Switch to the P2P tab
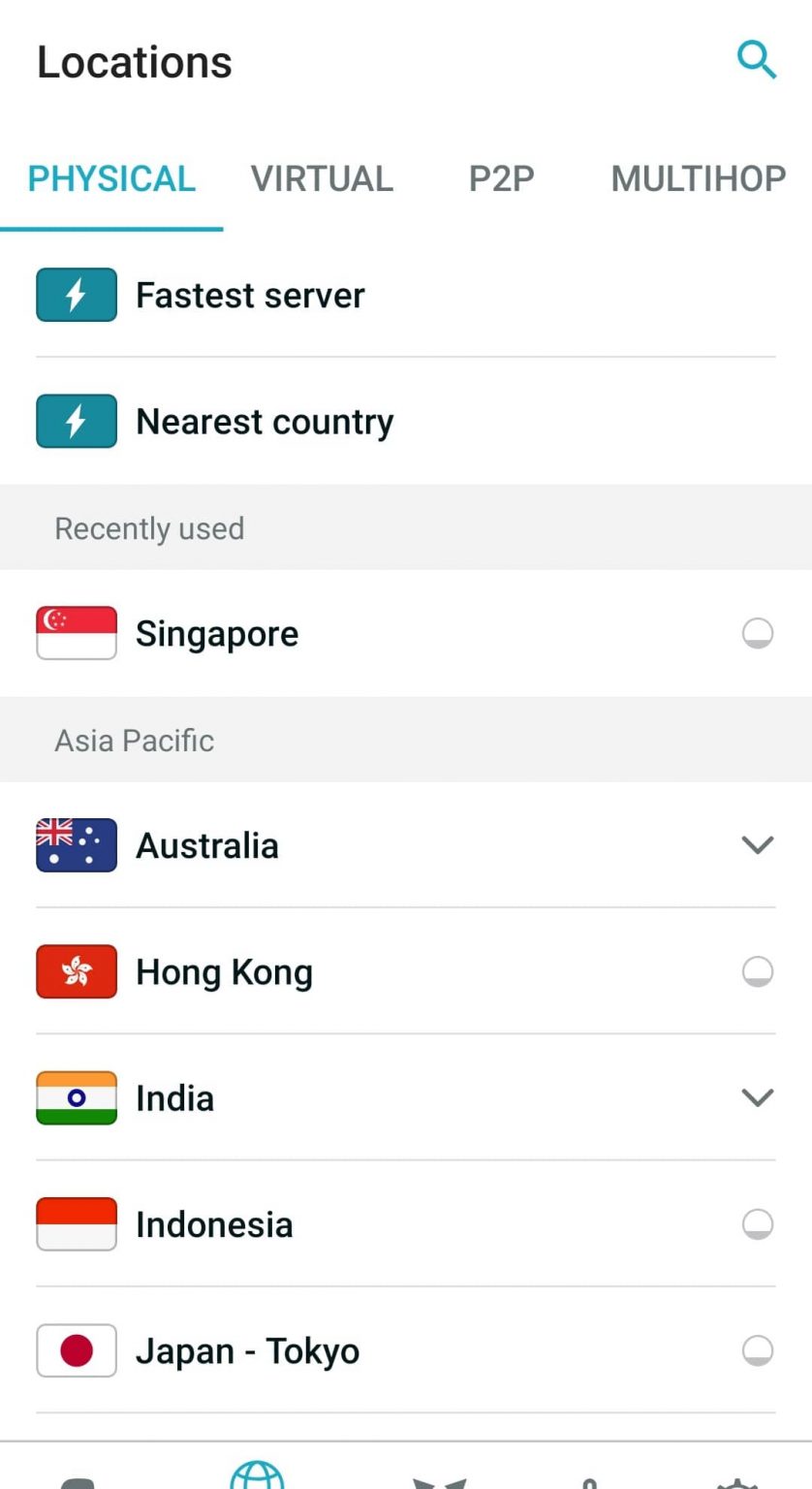The height and width of the screenshot is (1489, 812). click(x=501, y=178)
